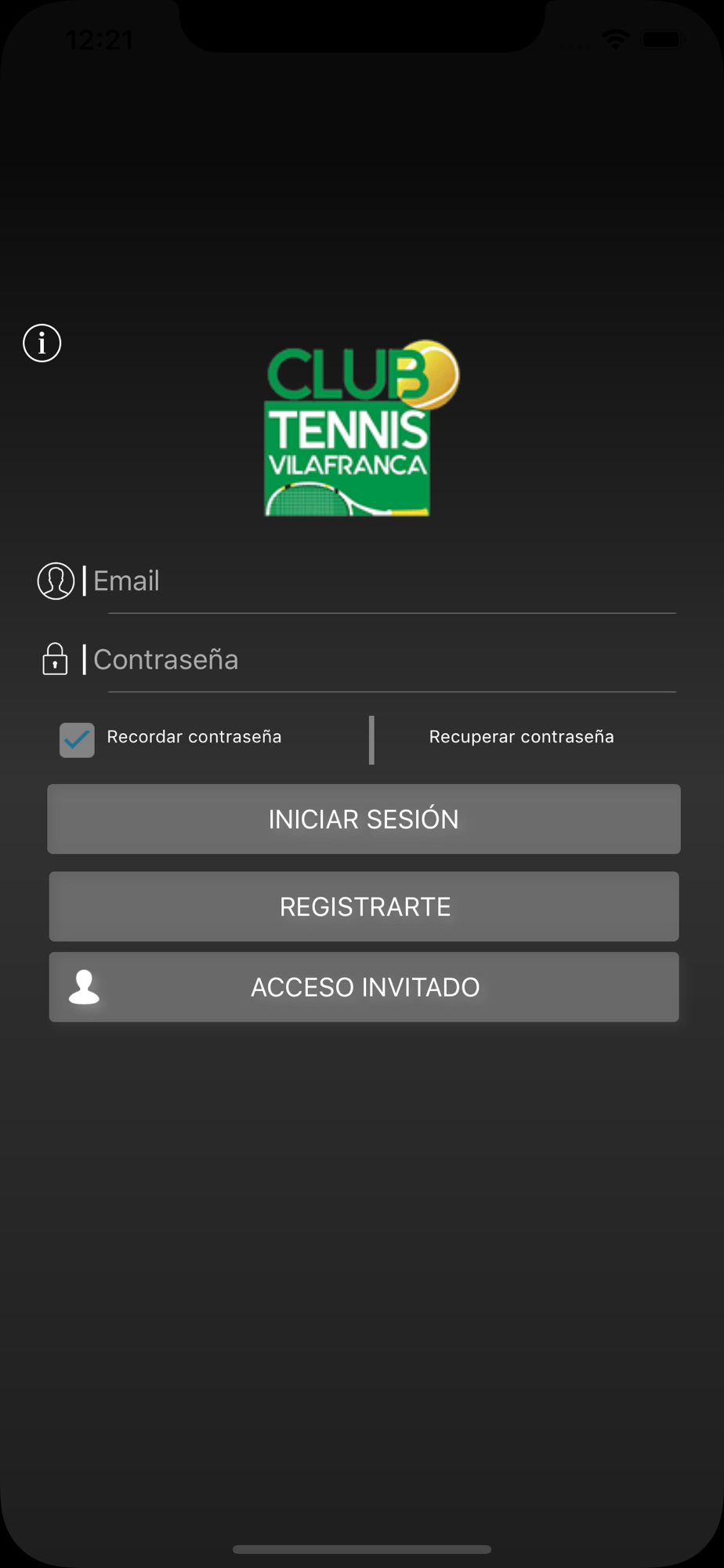This screenshot has width=724, height=1568.
Task: Enter with ACCESO INVITADO
Action: (364, 987)
